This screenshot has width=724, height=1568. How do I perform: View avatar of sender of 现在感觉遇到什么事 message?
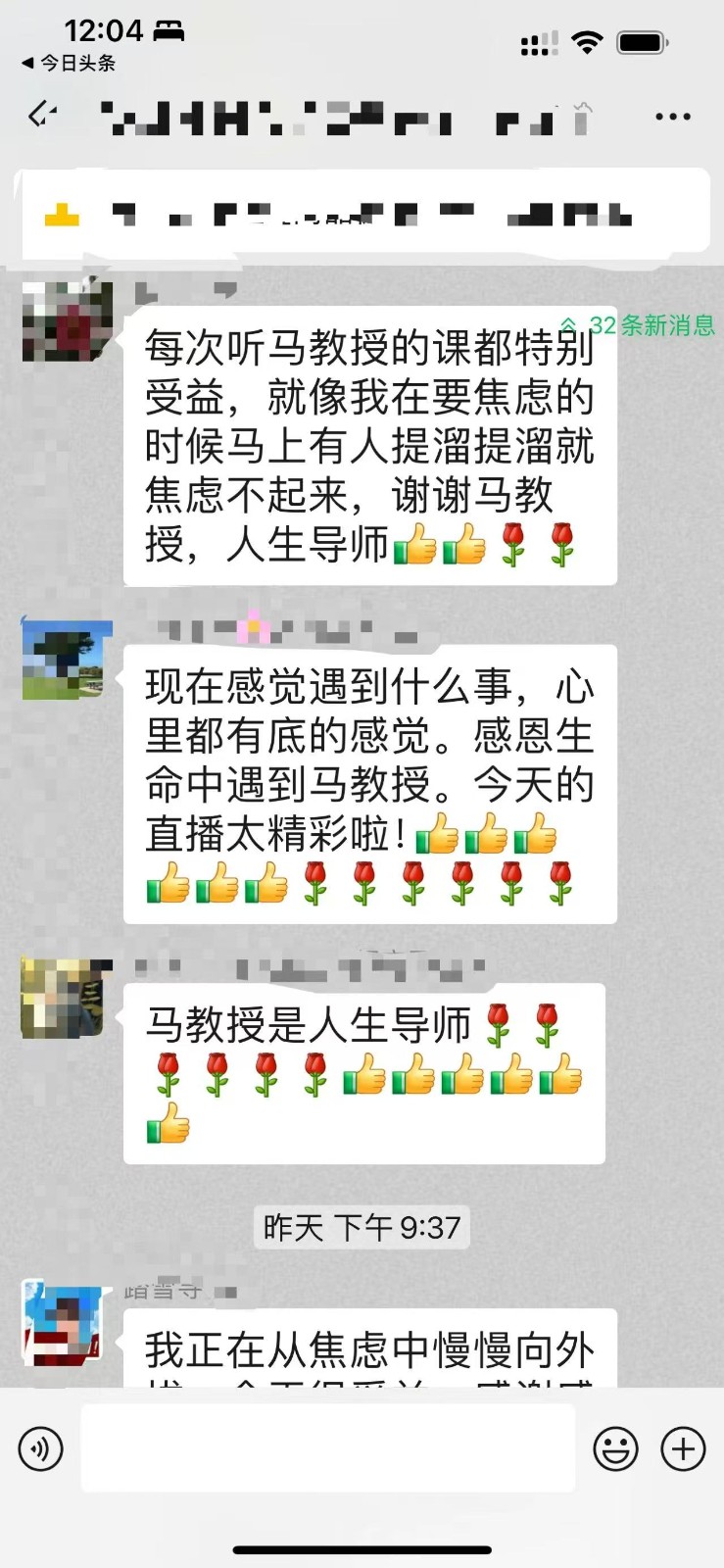(67, 660)
